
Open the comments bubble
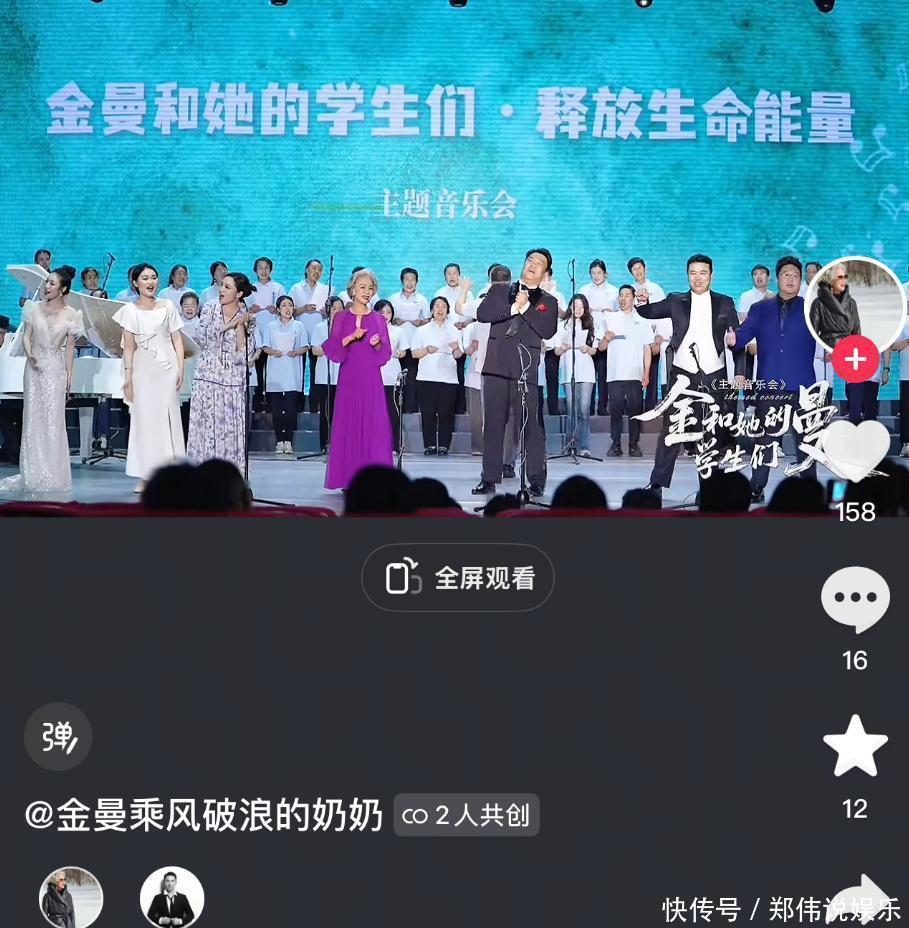(x=855, y=600)
